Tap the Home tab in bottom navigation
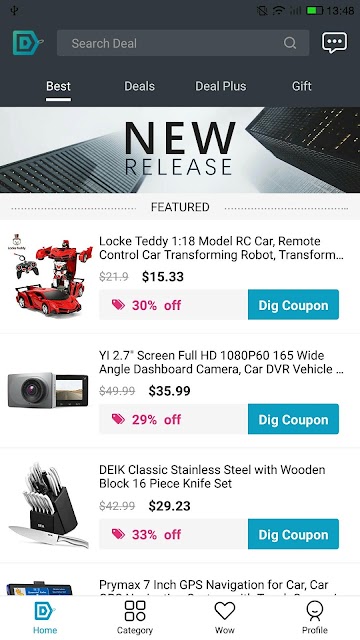The image size is (360, 640). [45, 617]
